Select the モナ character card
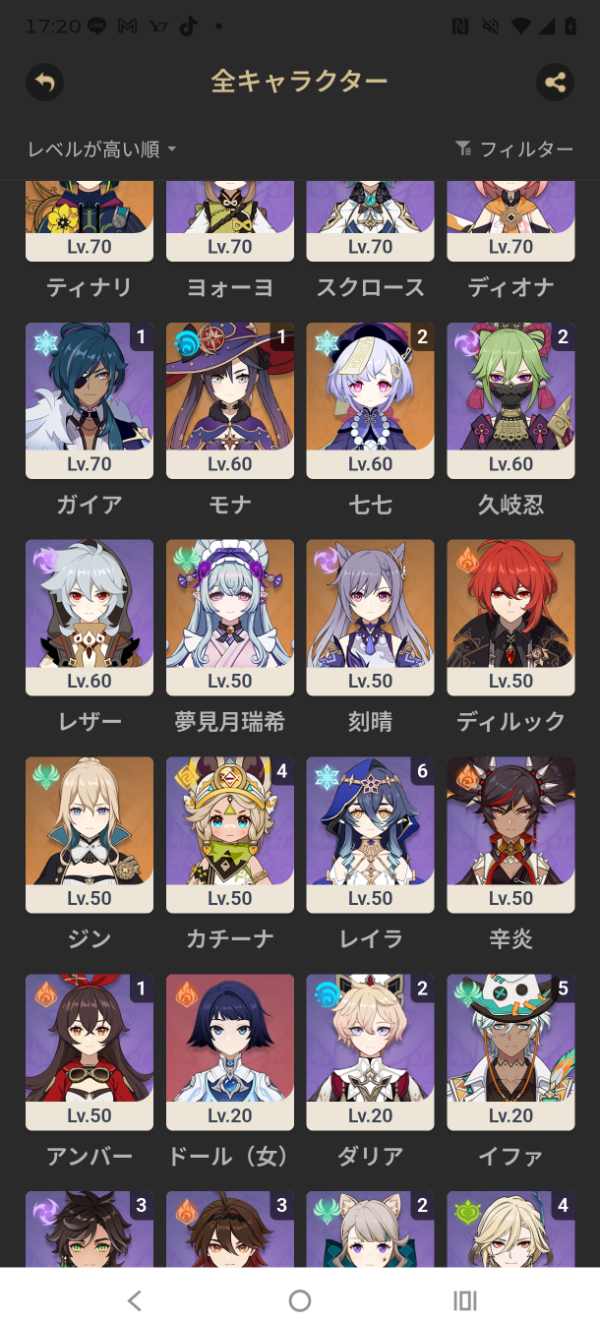This screenshot has width=600, height=1333. (230, 400)
